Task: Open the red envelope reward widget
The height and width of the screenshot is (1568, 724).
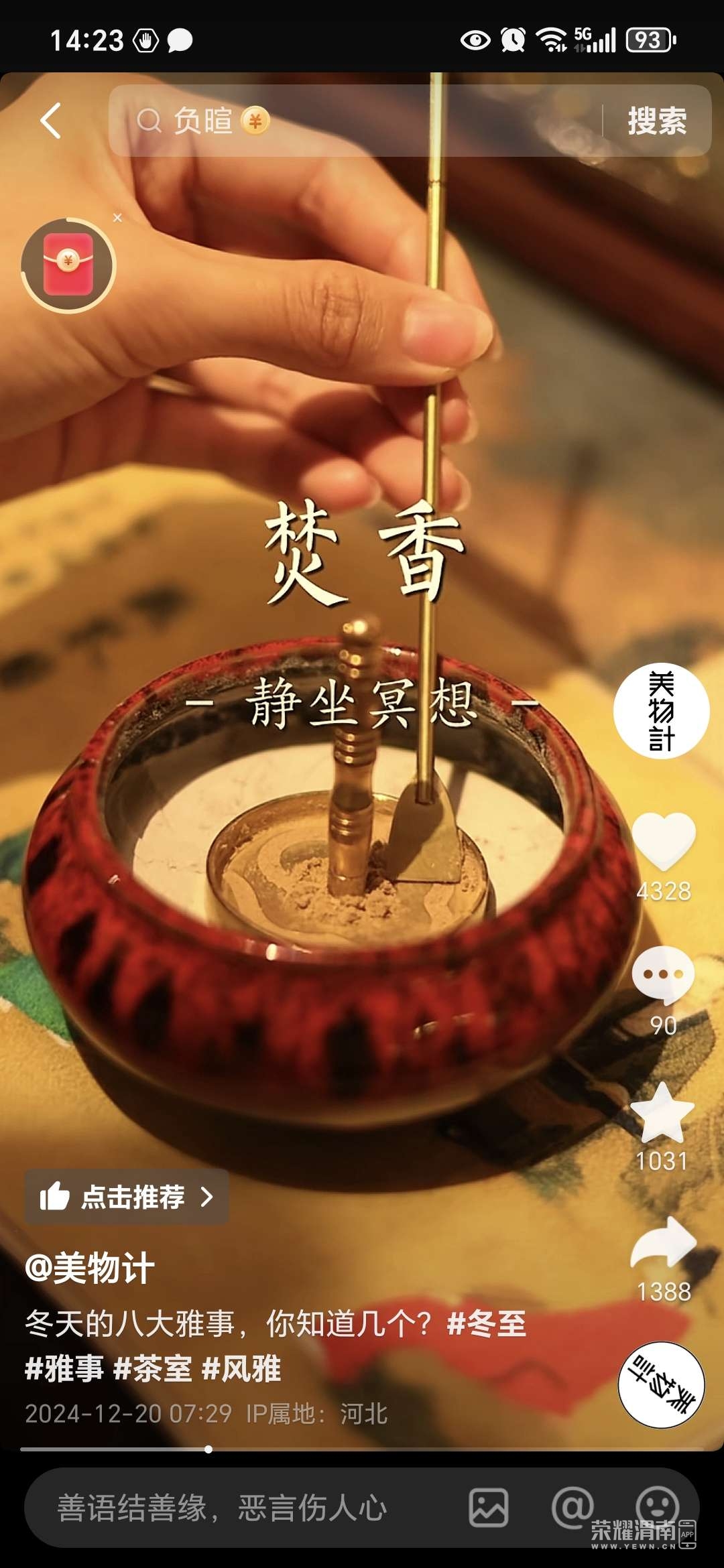Action: [68, 265]
